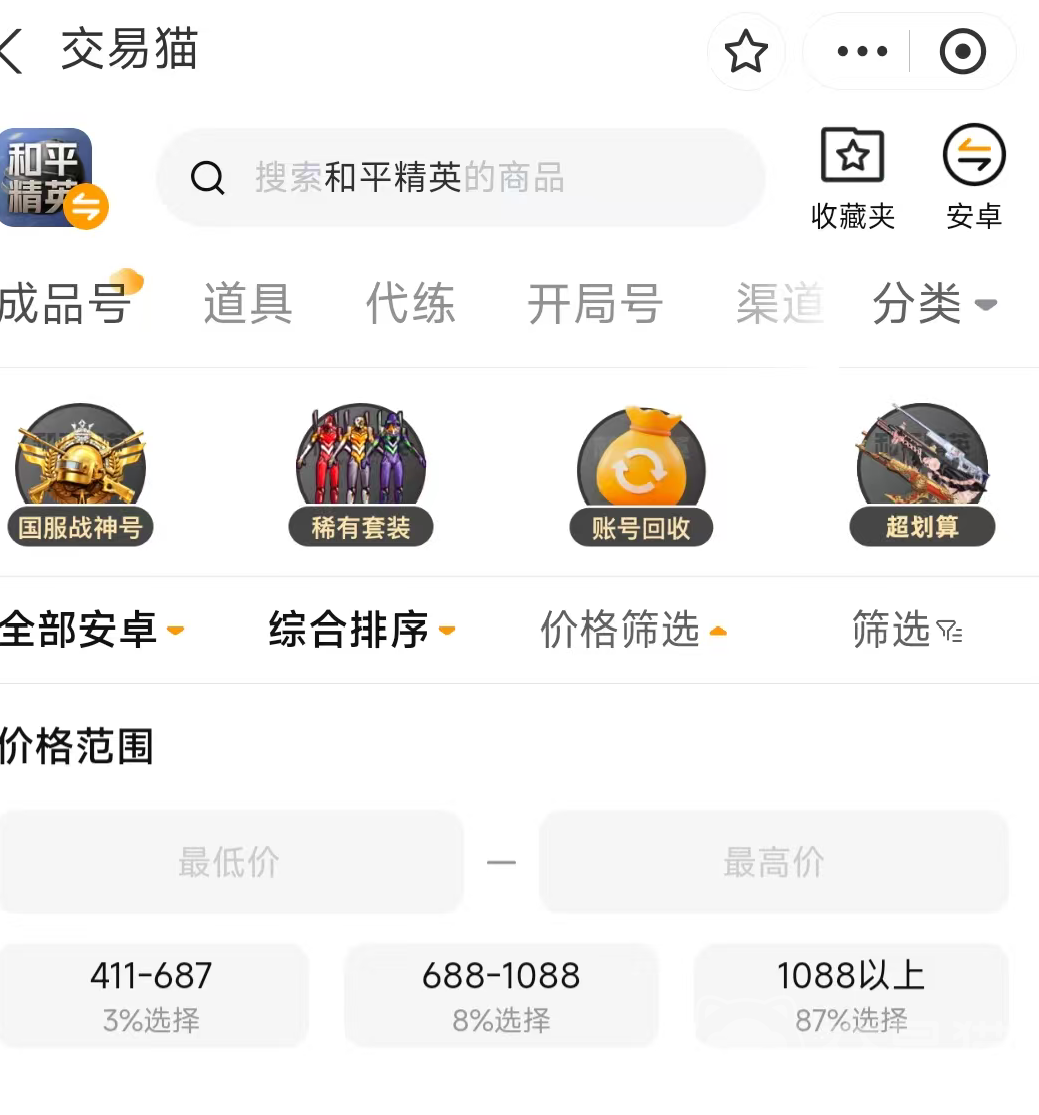Enter a minimum price in 最低价
Image resolution: width=1039 pixels, height=1115 pixels.
coord(230,861)
